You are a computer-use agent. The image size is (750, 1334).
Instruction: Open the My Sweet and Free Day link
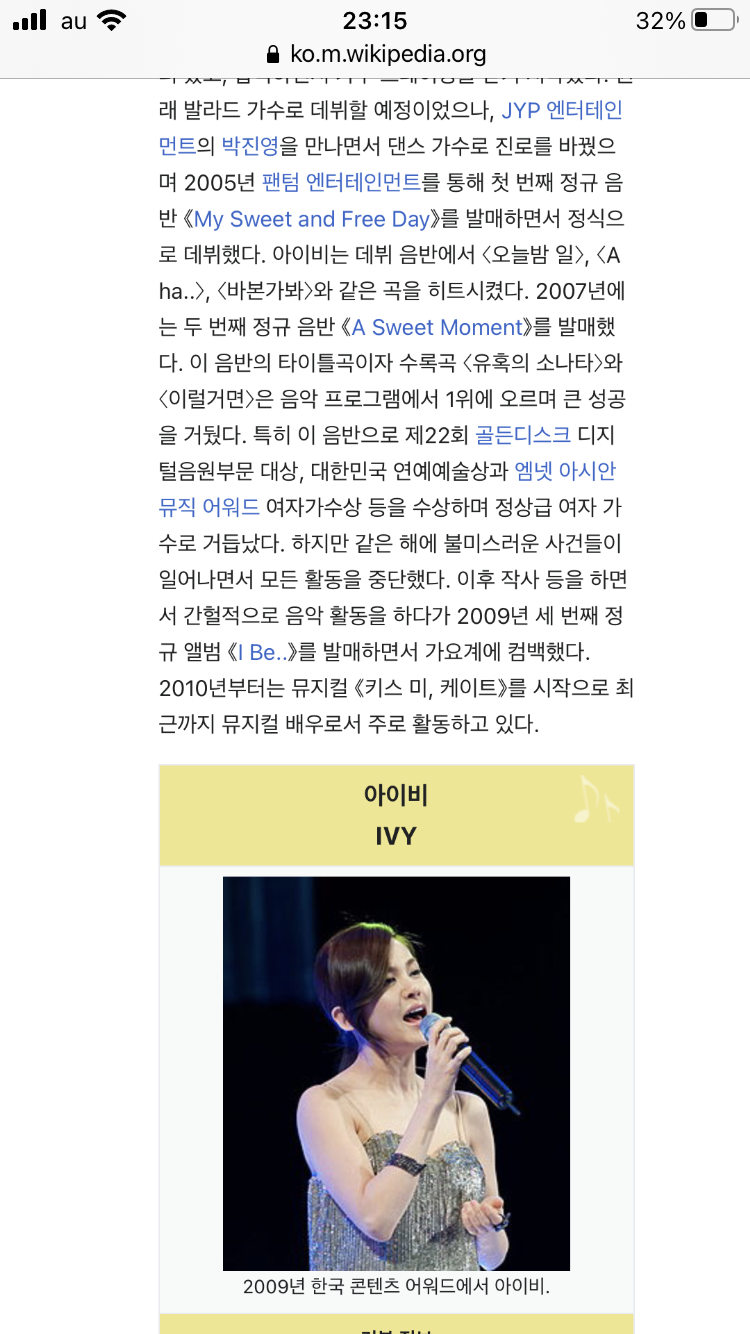(311, 219)
